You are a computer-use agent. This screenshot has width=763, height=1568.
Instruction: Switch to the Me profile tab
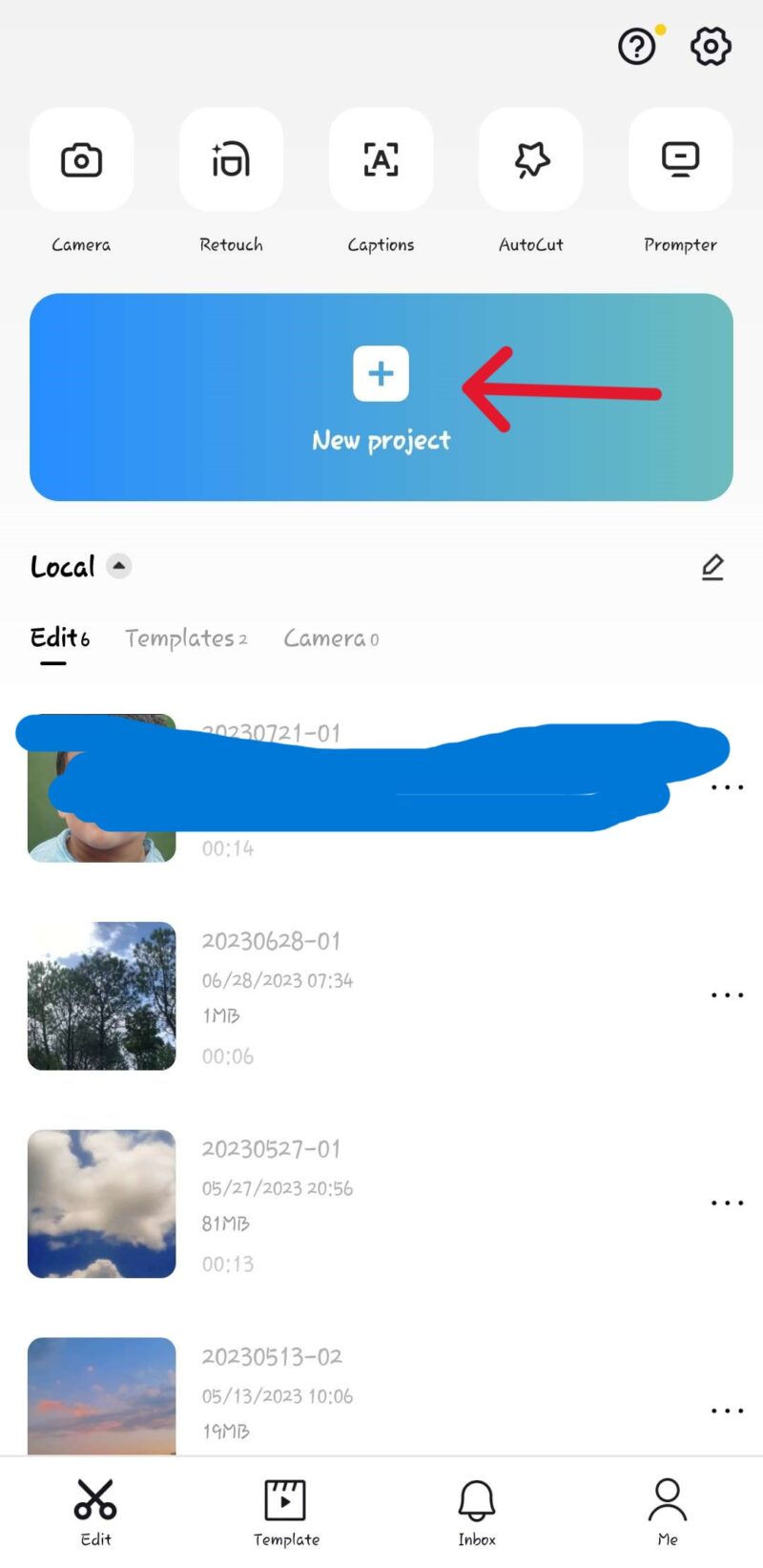tap(668, 1513)
